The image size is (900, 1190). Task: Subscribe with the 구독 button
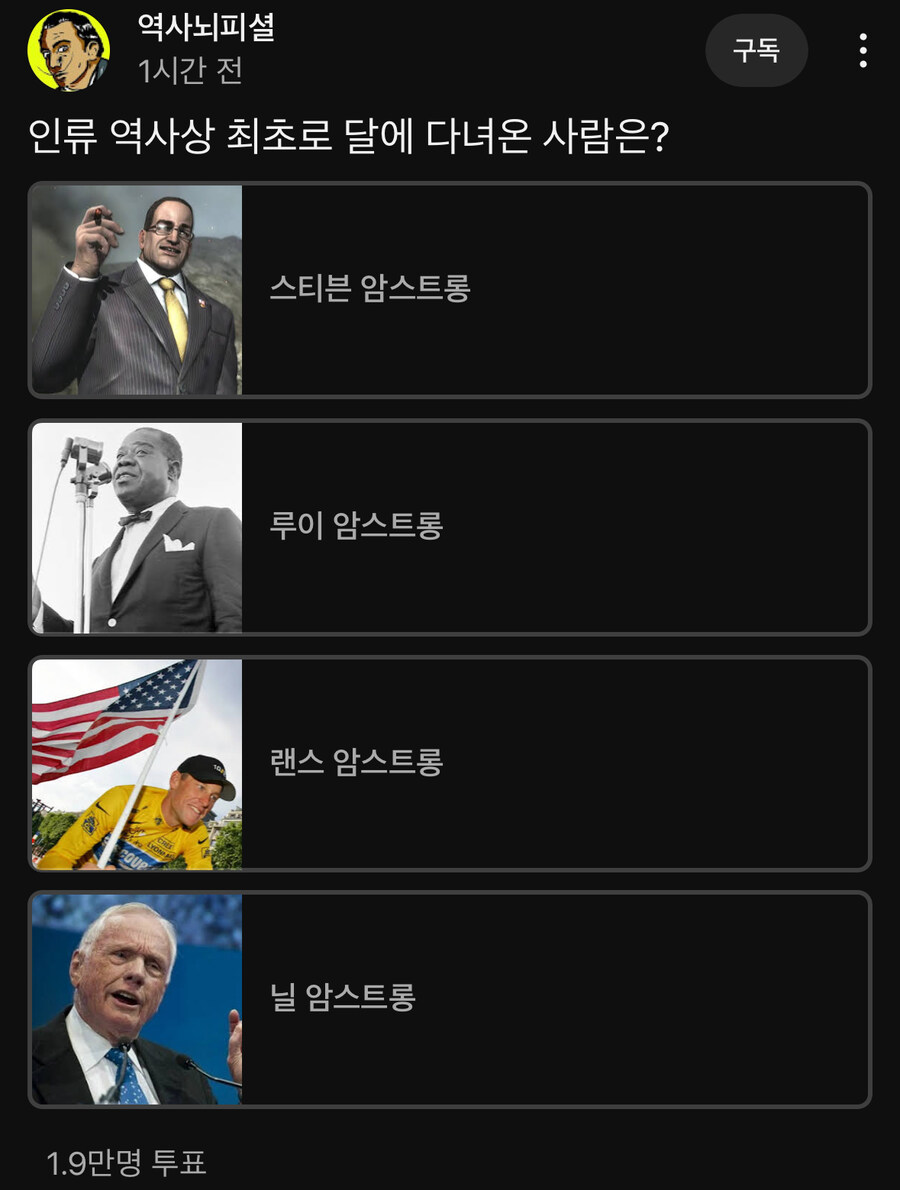click(756, 50)
